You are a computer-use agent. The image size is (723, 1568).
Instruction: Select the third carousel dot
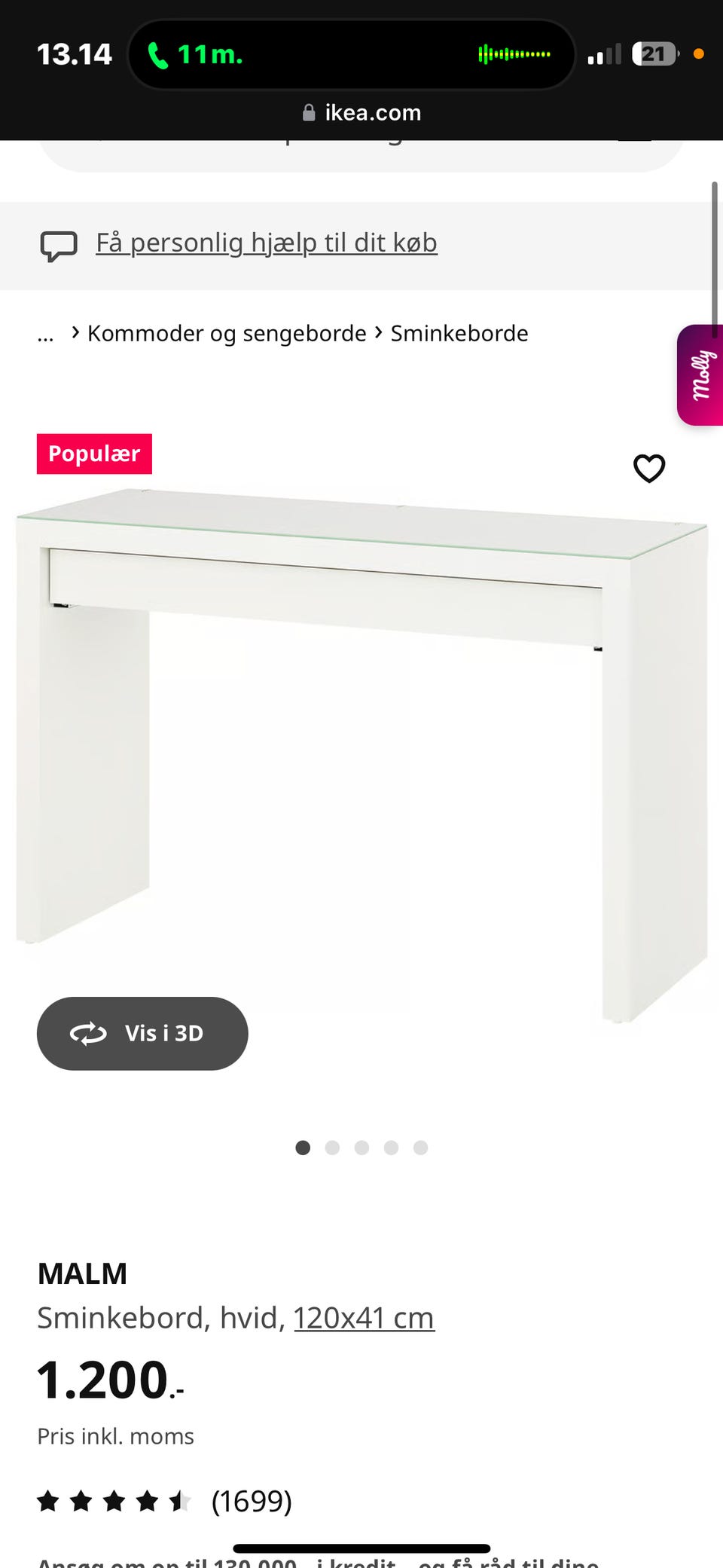pyautogui.click(x=362, y=1148)
